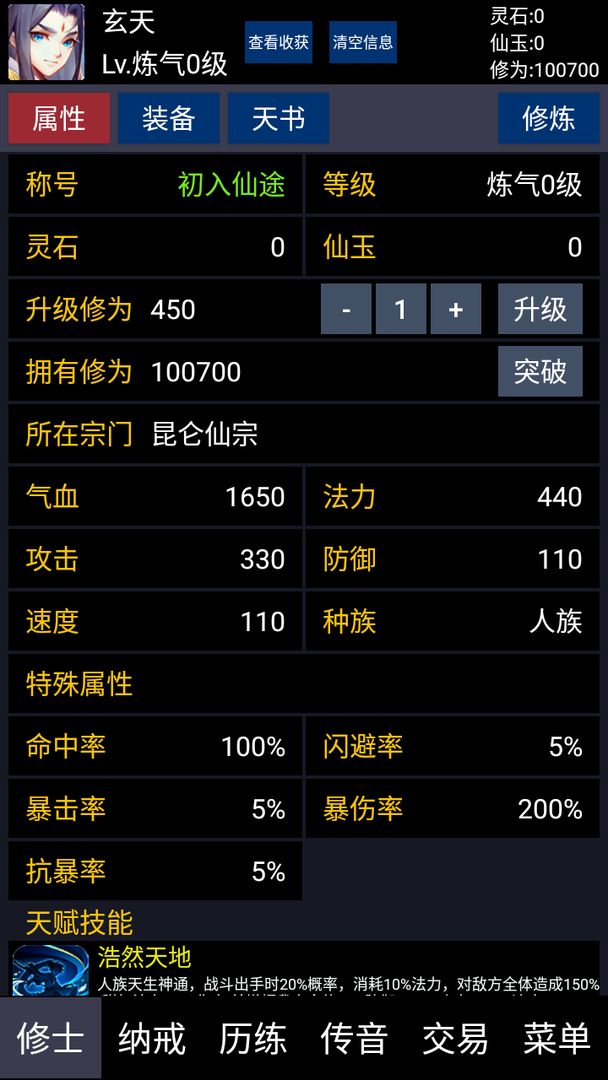This screenshot has width=608, height=1080.
Task: Switch to 纳戒 in bottom navigation
Action: [x=151, y=1038]
